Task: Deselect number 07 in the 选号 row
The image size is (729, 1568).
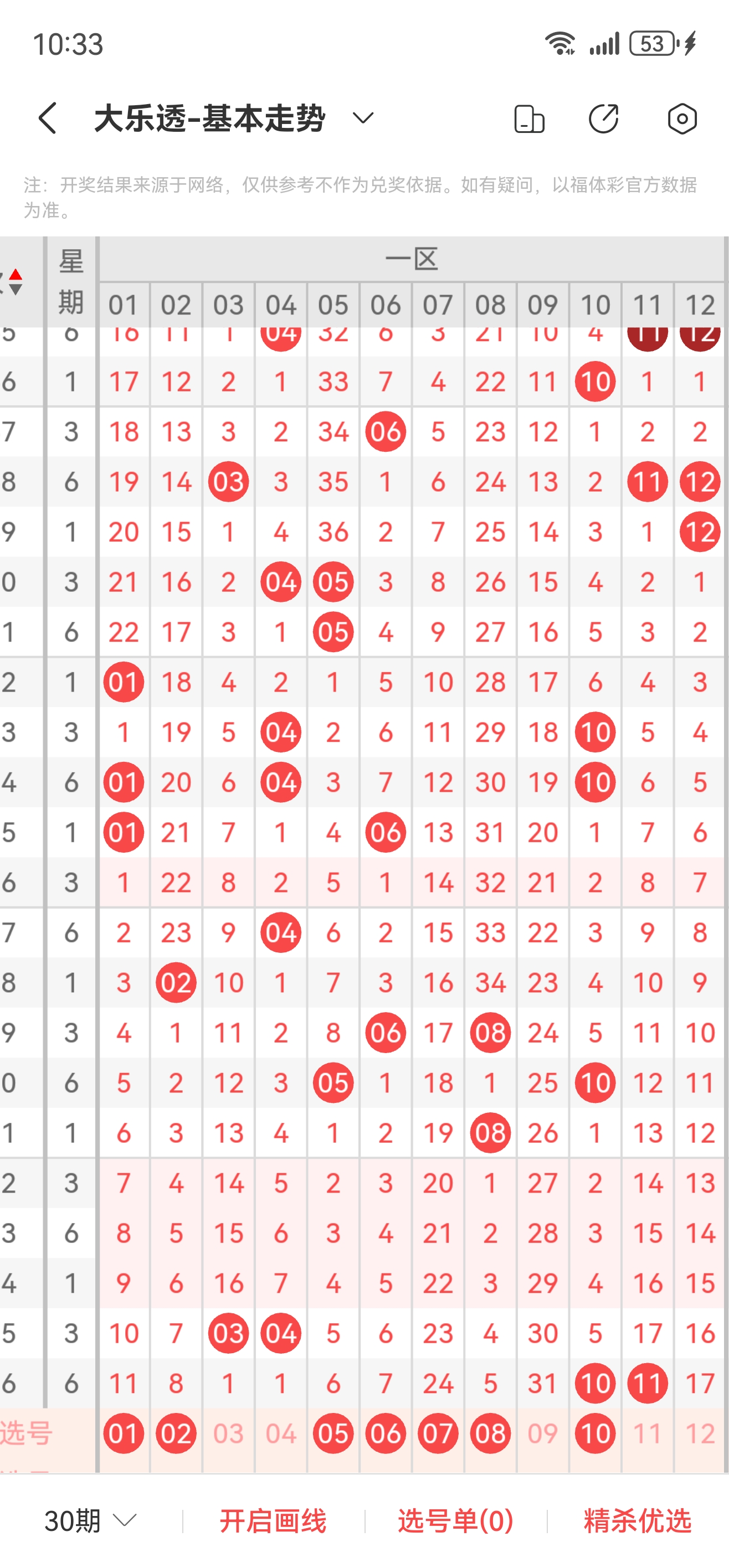Action: [x=438, y=1433]
